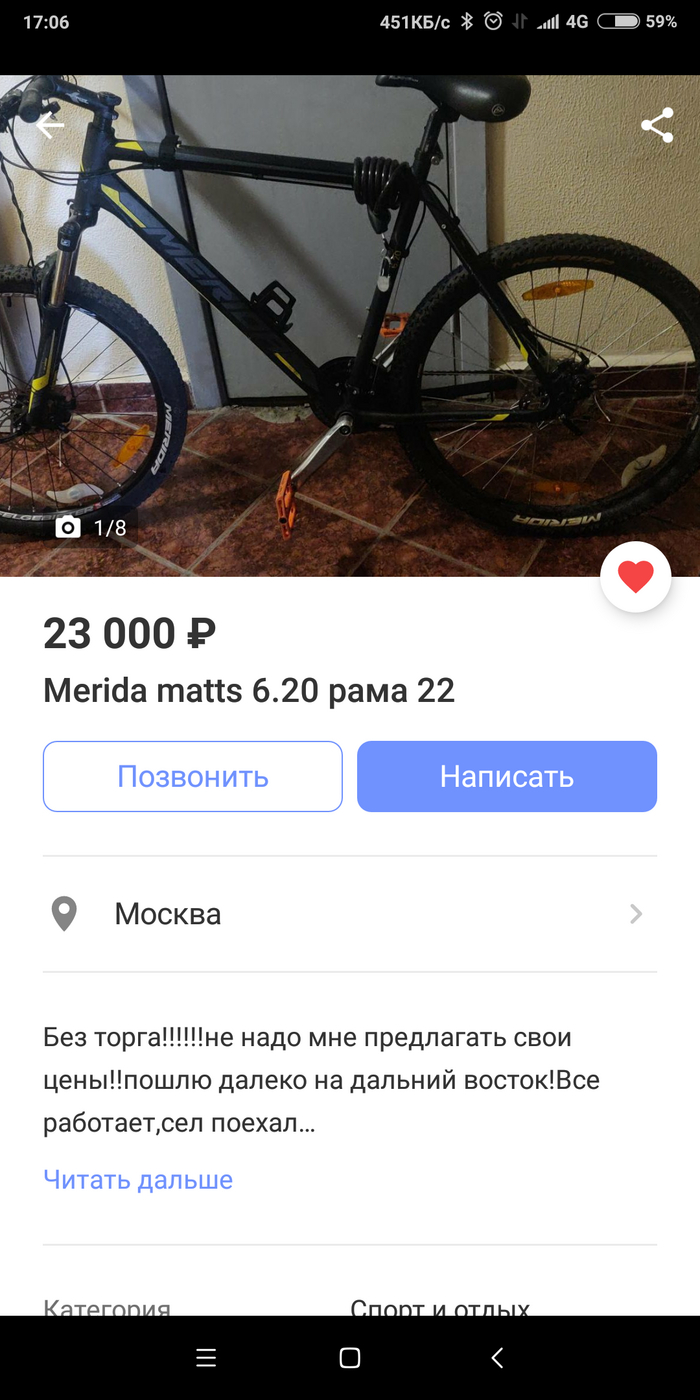Share this Merida bike listing
Image resolution: width=700 pixels, height=1400 pixels.
(x=656, y=126)
